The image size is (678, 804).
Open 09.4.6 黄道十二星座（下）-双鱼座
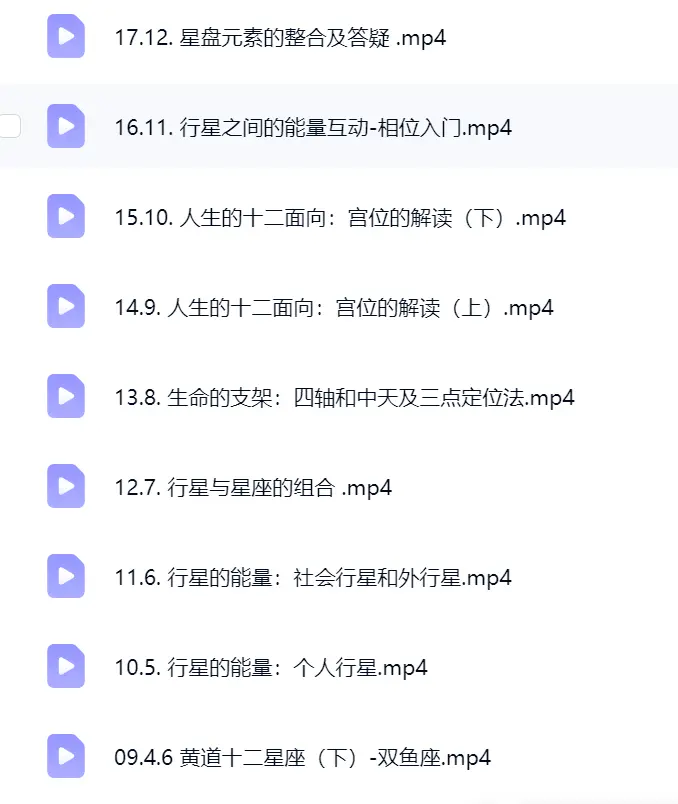[x=303, y=757]
